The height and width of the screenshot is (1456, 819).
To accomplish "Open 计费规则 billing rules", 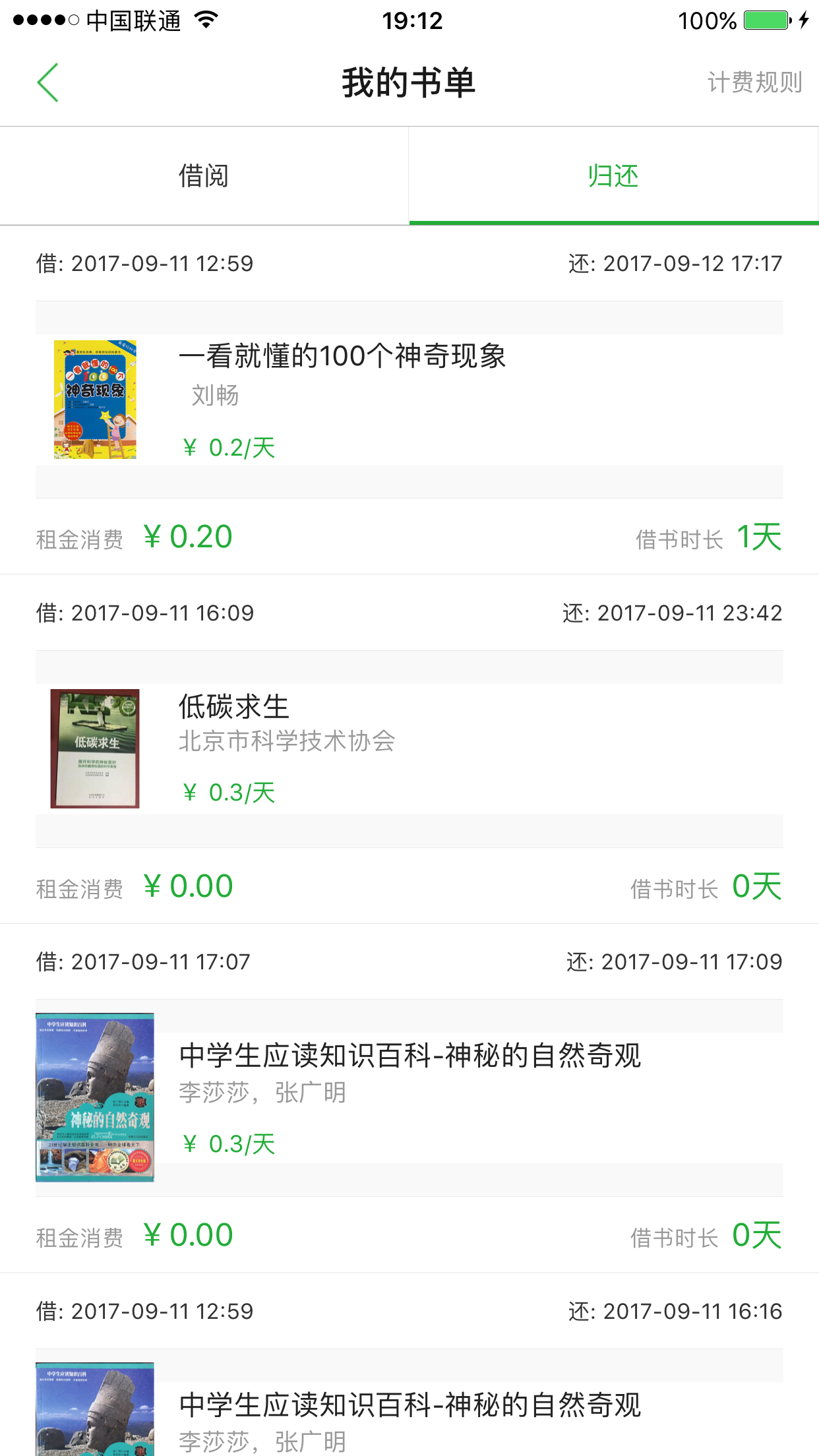I will (x=754, y=82).
